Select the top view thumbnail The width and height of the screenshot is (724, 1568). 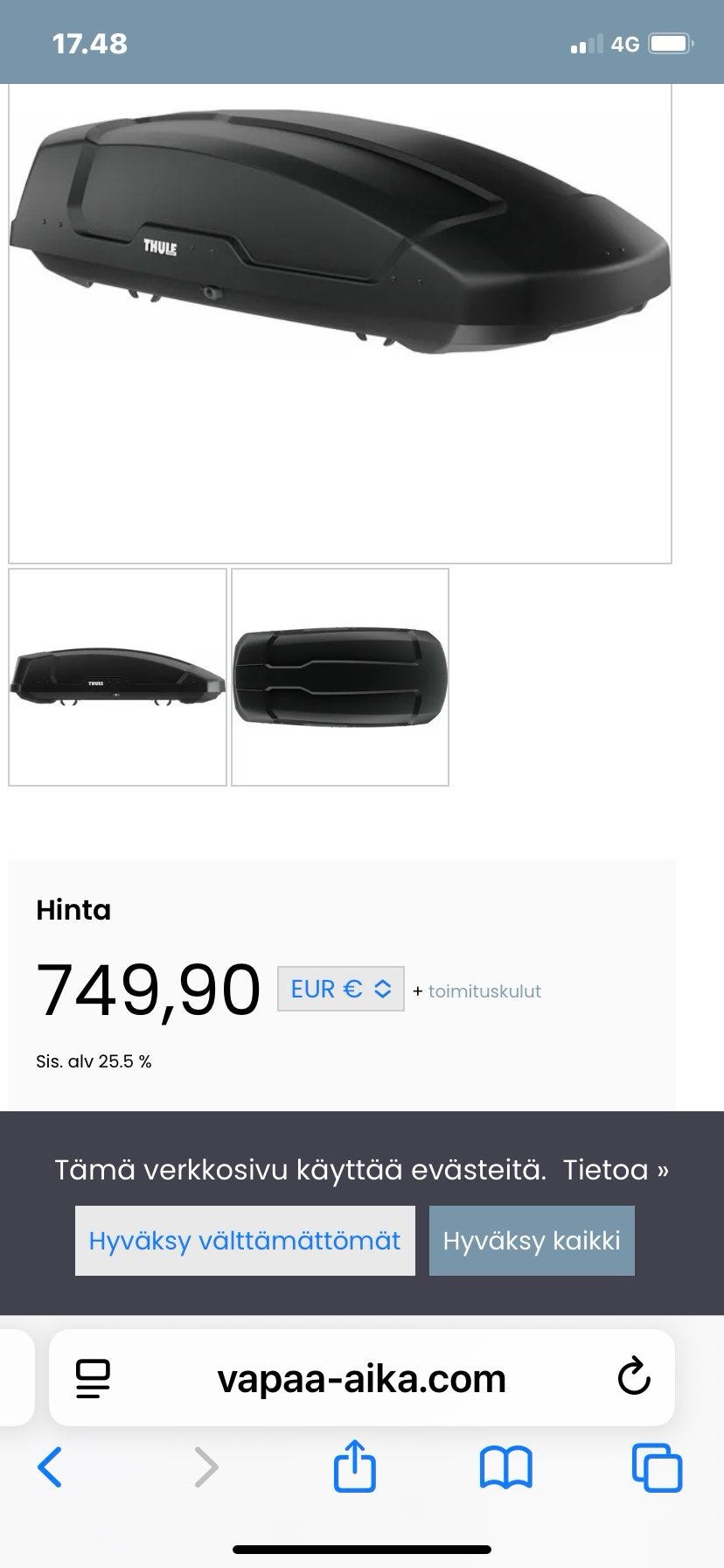pos(340,677)
